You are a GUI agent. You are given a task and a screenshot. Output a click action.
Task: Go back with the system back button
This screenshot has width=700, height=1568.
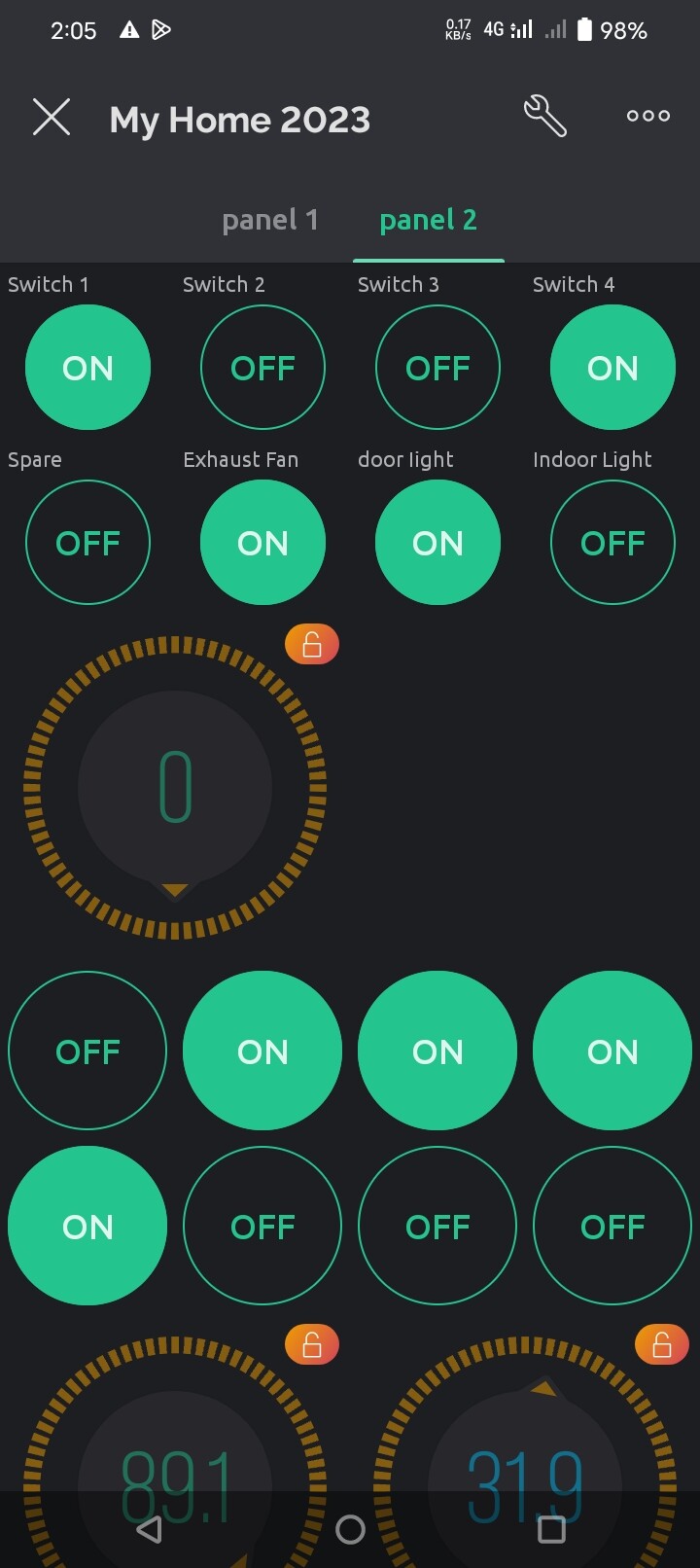coord(149,1529)
